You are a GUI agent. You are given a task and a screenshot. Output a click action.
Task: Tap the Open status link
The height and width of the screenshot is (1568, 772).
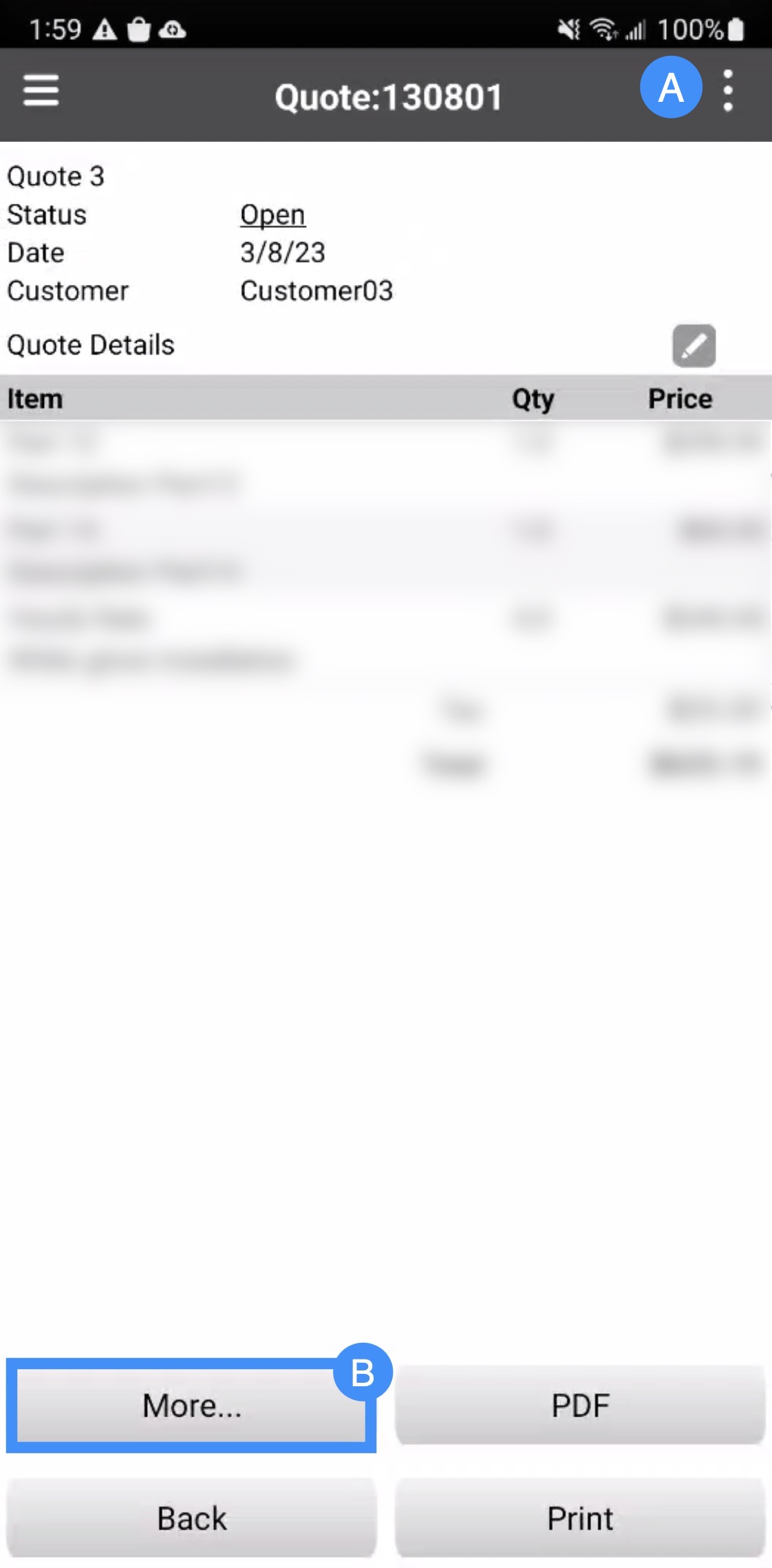pos(272,215)
